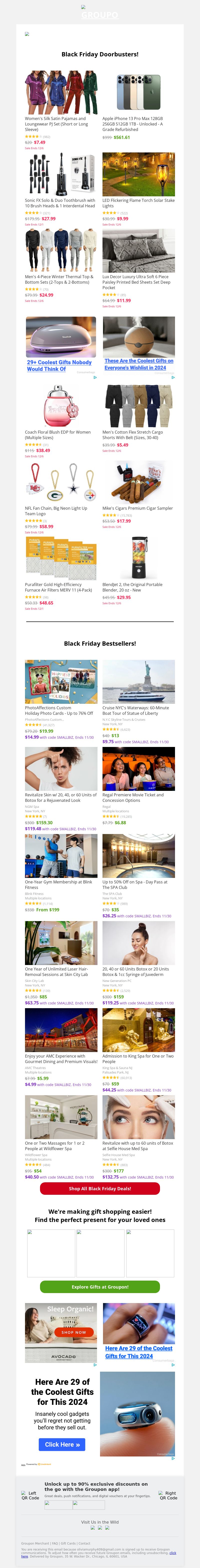Screen dimensions: 200x1568
Task: View the Apple iPhone 13 Pro Max deal
Action: (x=138, y=93)
